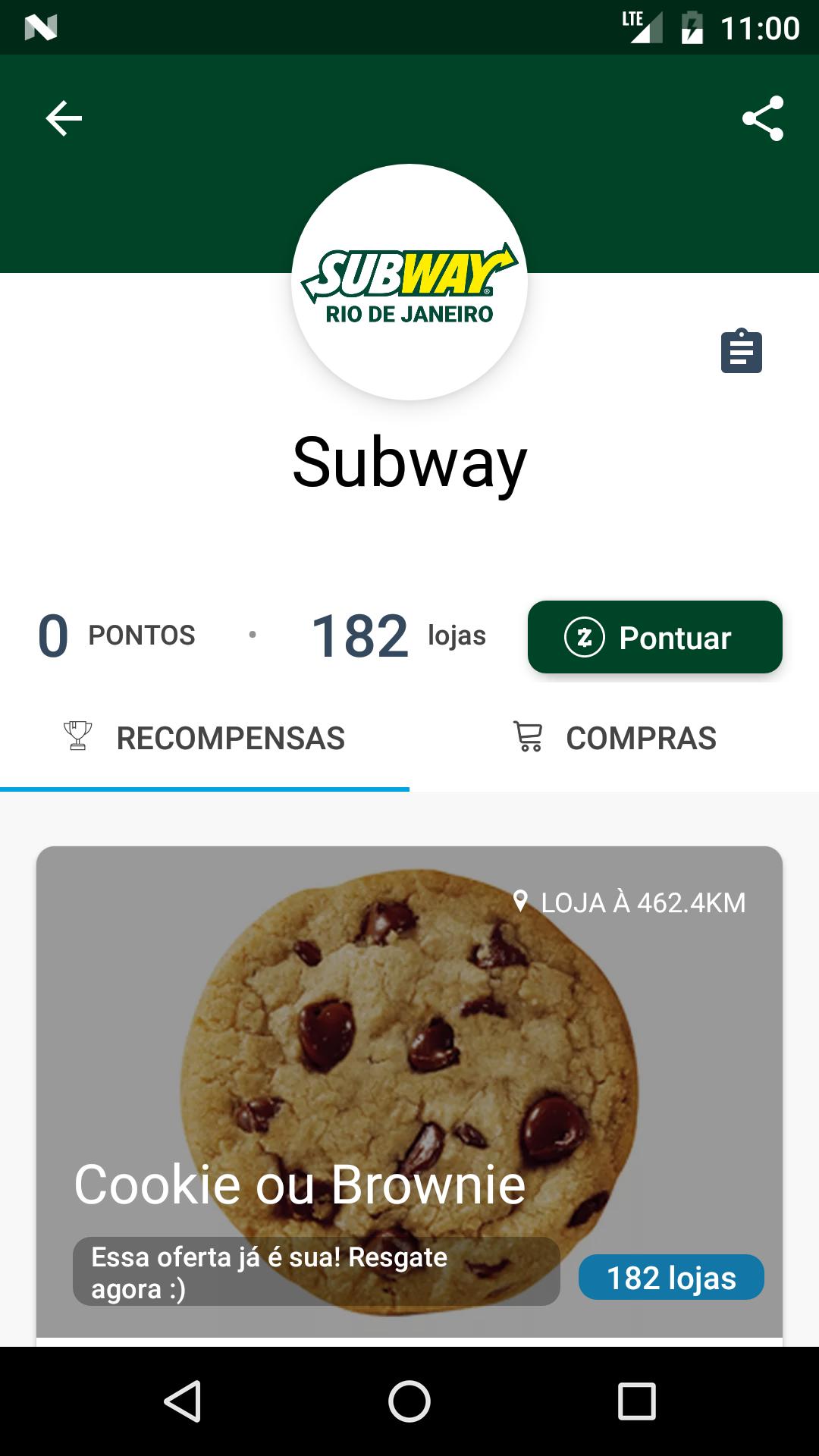Select the trophy icon next to Recompensas
Screen dimensions: 819x1456
78,735
